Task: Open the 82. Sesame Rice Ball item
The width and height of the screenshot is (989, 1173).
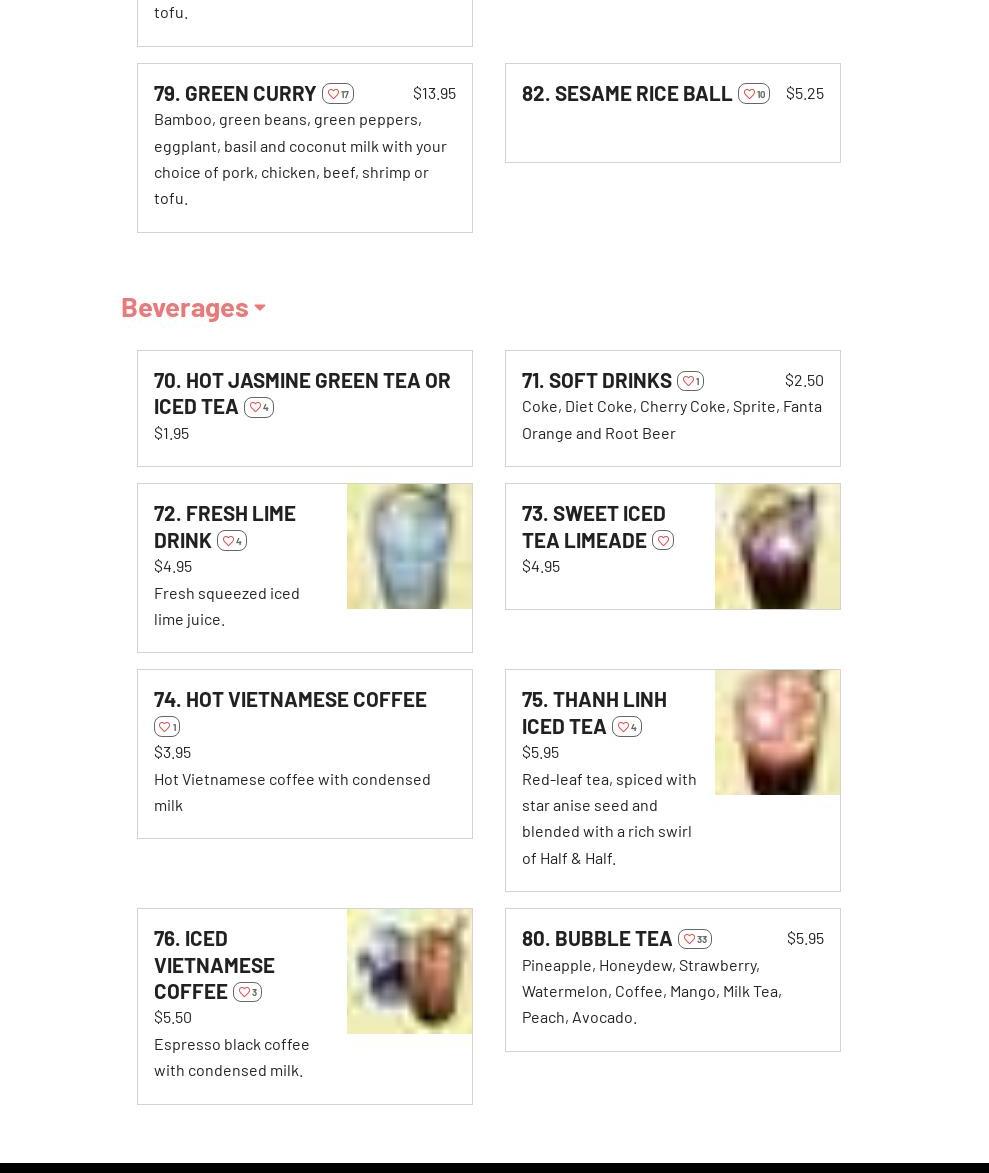Action: [x=627, y=93]
